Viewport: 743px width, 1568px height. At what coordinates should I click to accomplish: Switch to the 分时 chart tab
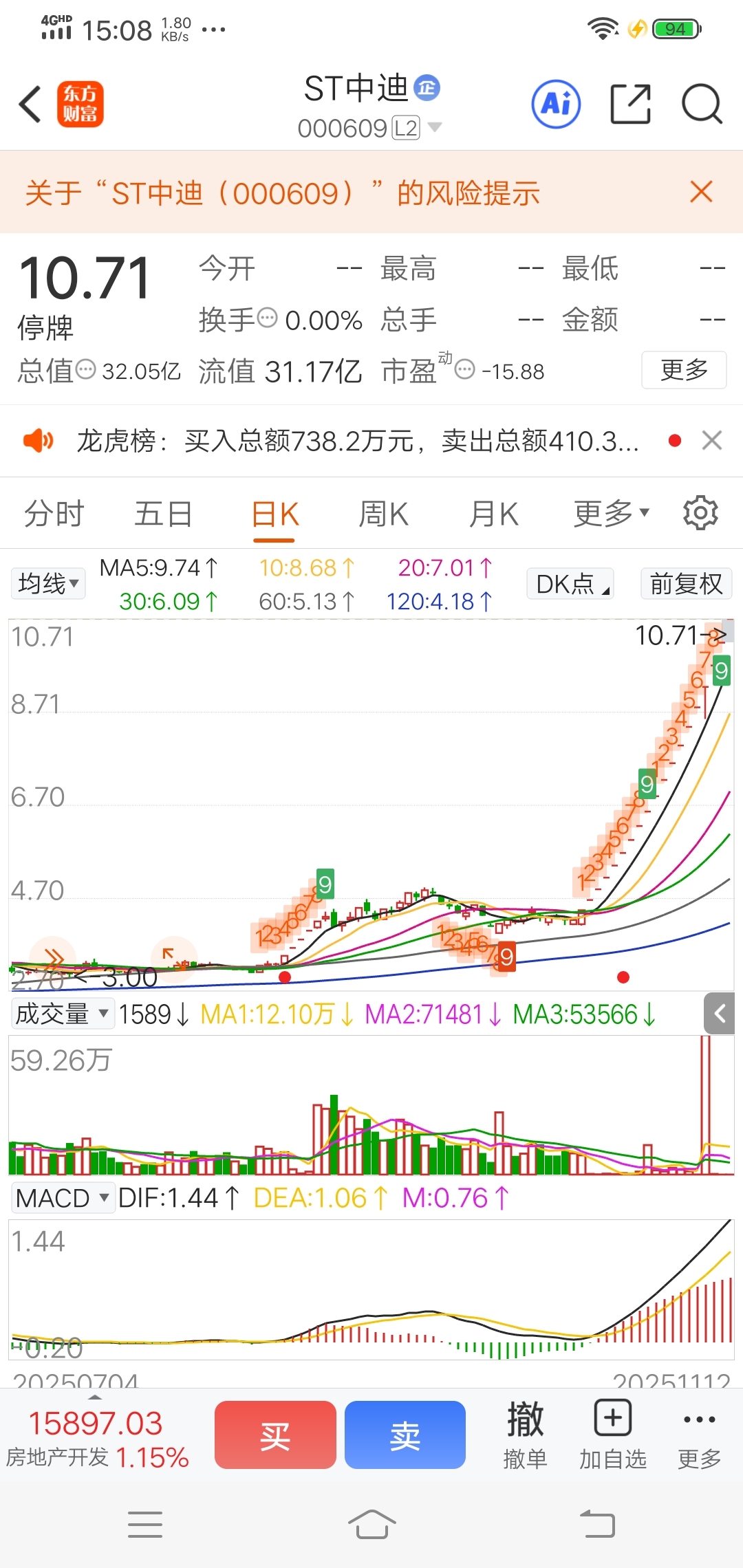coord(54,514)
